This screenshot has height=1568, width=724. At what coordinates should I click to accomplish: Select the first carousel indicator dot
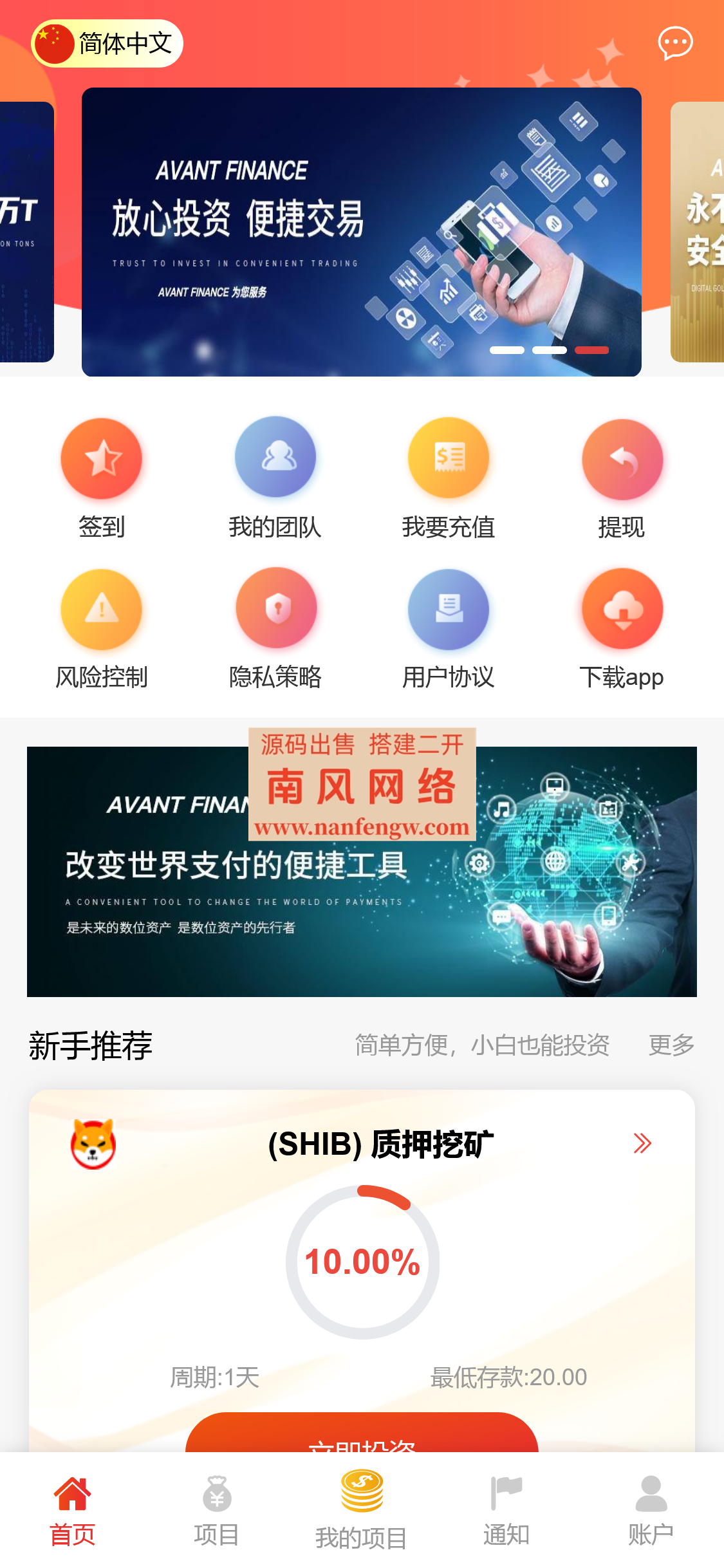(x=508, y=350)
